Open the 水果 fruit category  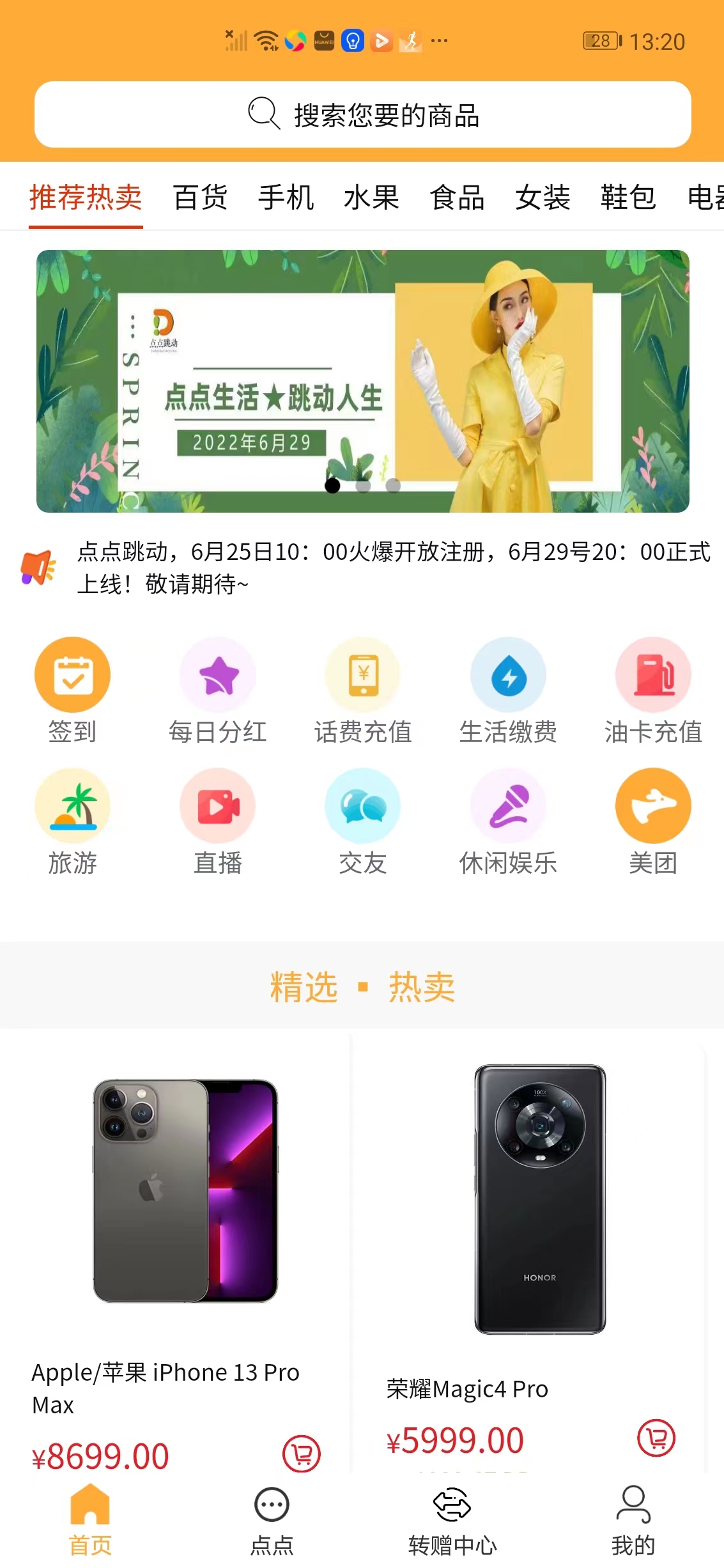click(371, 198)
